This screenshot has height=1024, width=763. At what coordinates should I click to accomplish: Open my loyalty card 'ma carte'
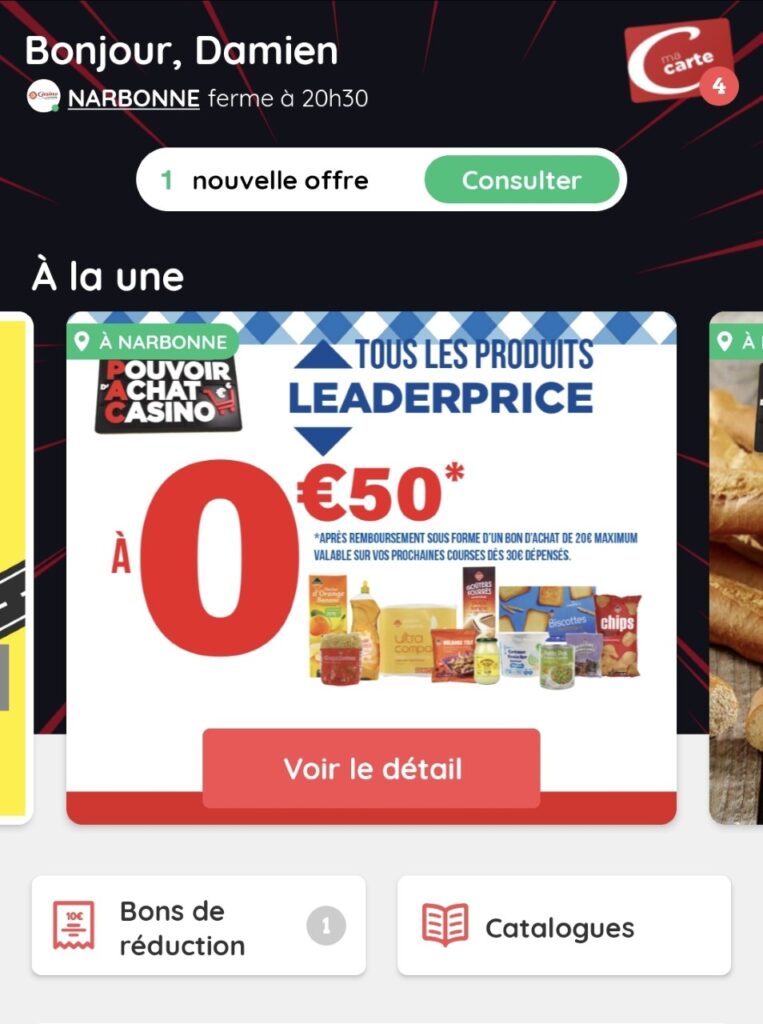pyautogui.click(x=679, y=61)
